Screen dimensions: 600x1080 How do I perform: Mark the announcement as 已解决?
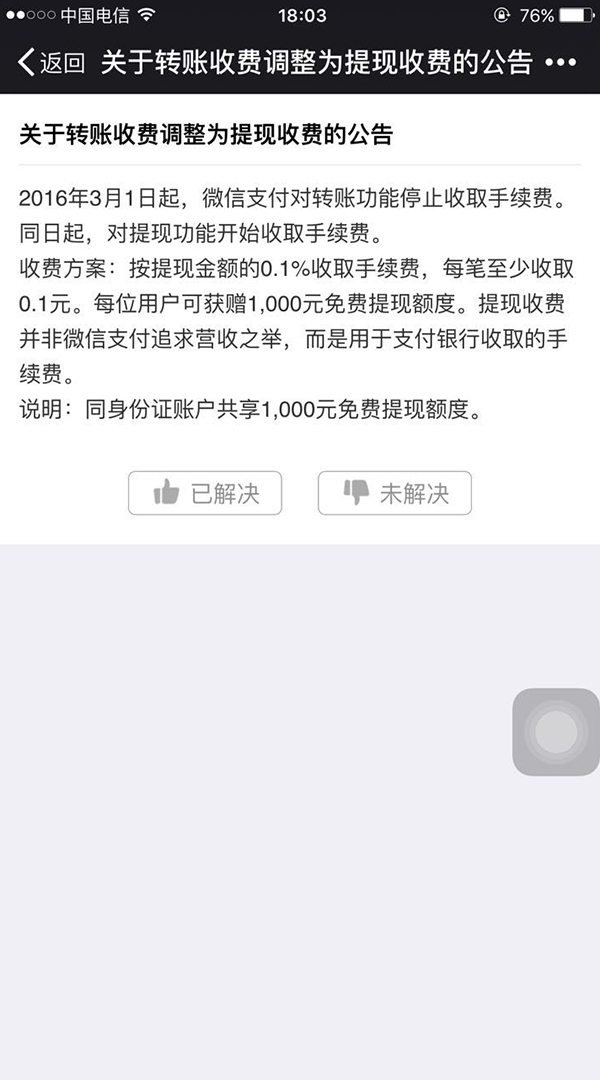pyautogui.click(x=205, y=493)
